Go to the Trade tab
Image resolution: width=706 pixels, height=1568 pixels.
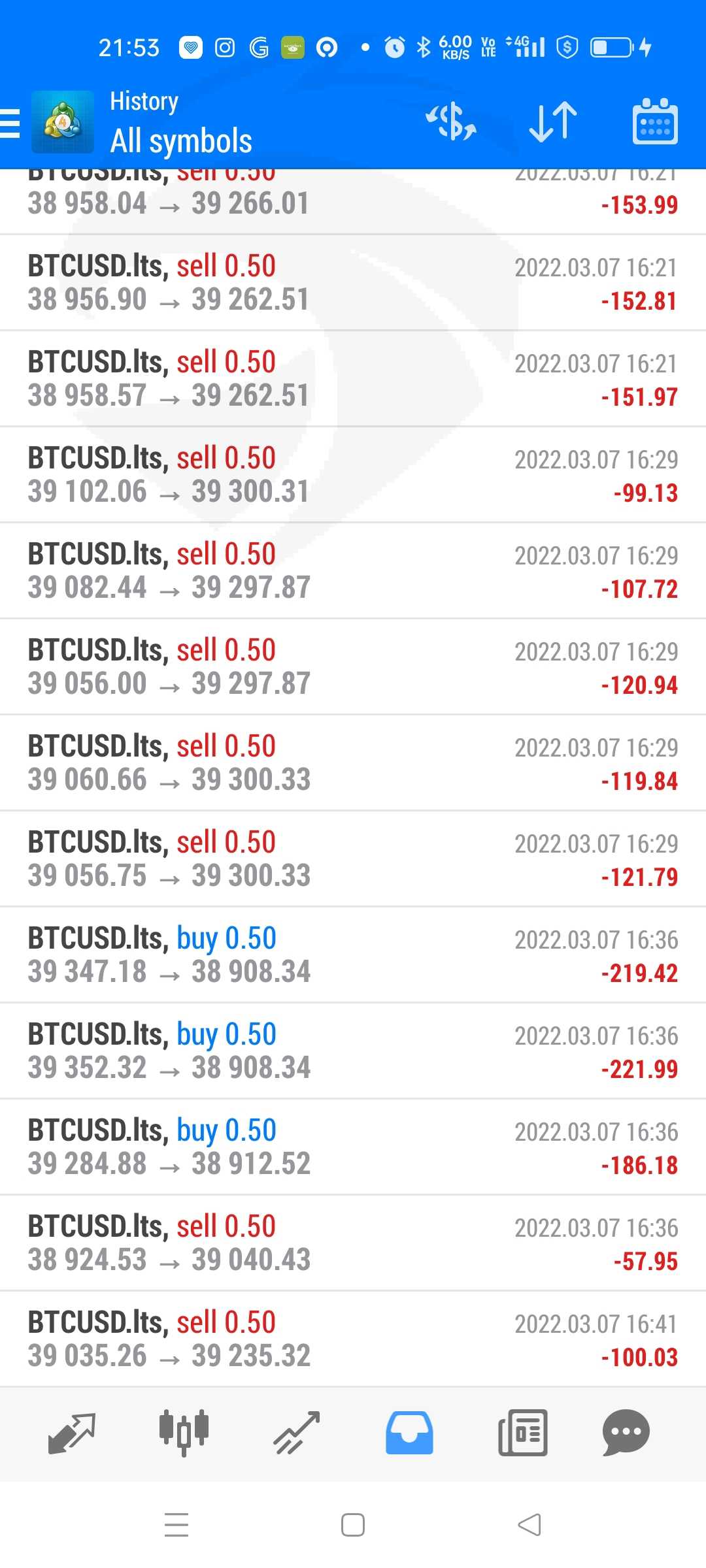pos(296,1433)
